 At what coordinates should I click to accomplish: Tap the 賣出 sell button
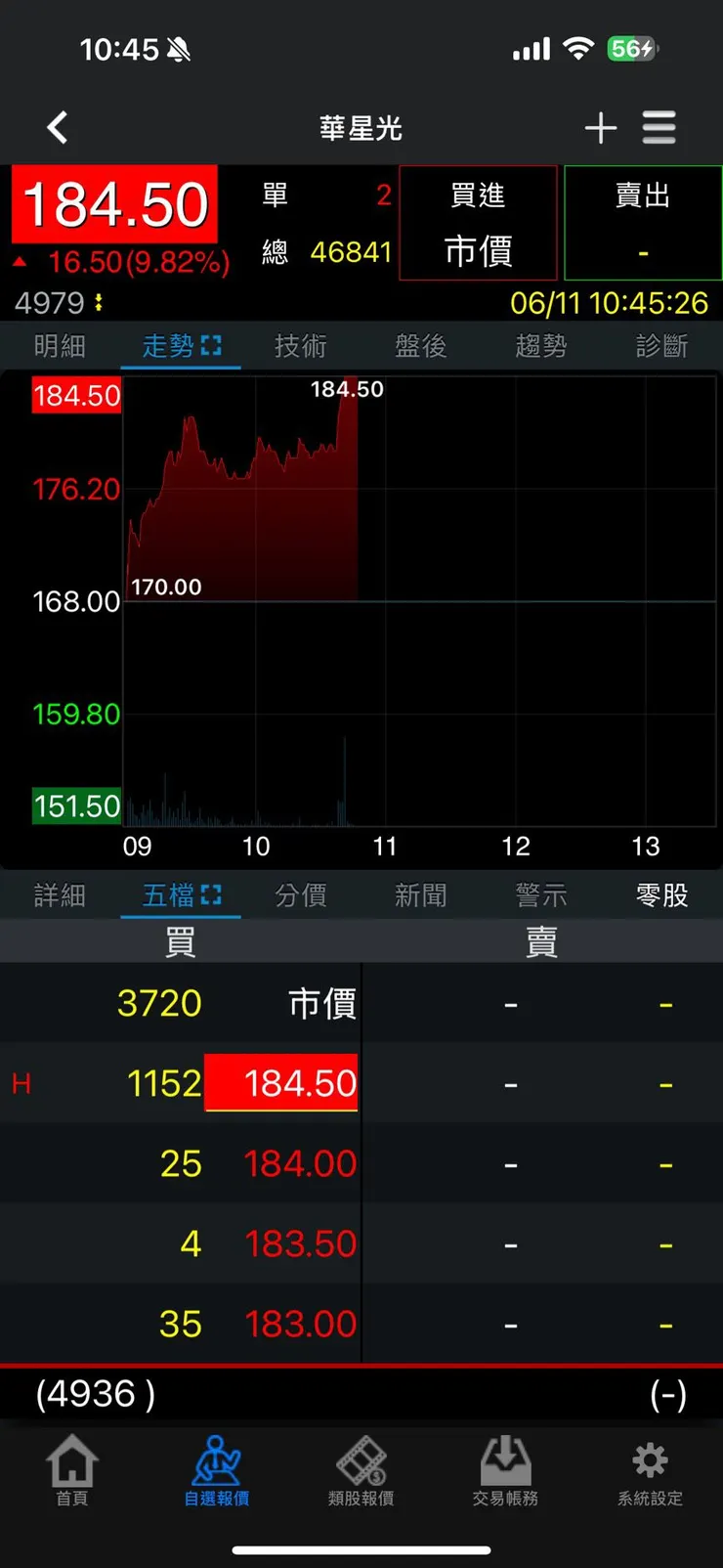point(642,223)
